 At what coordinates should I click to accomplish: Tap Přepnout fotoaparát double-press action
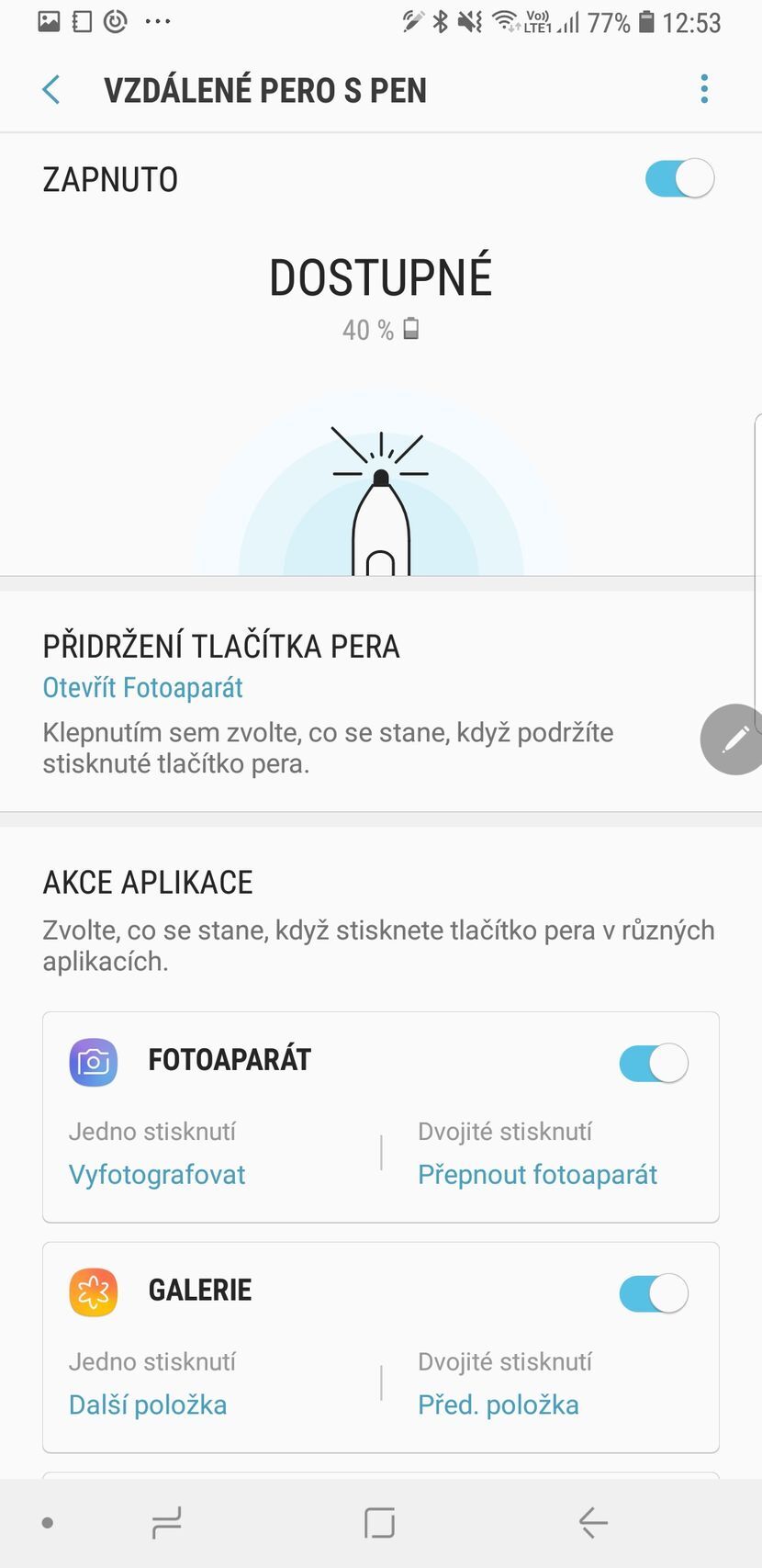(x=538, y=1174)
